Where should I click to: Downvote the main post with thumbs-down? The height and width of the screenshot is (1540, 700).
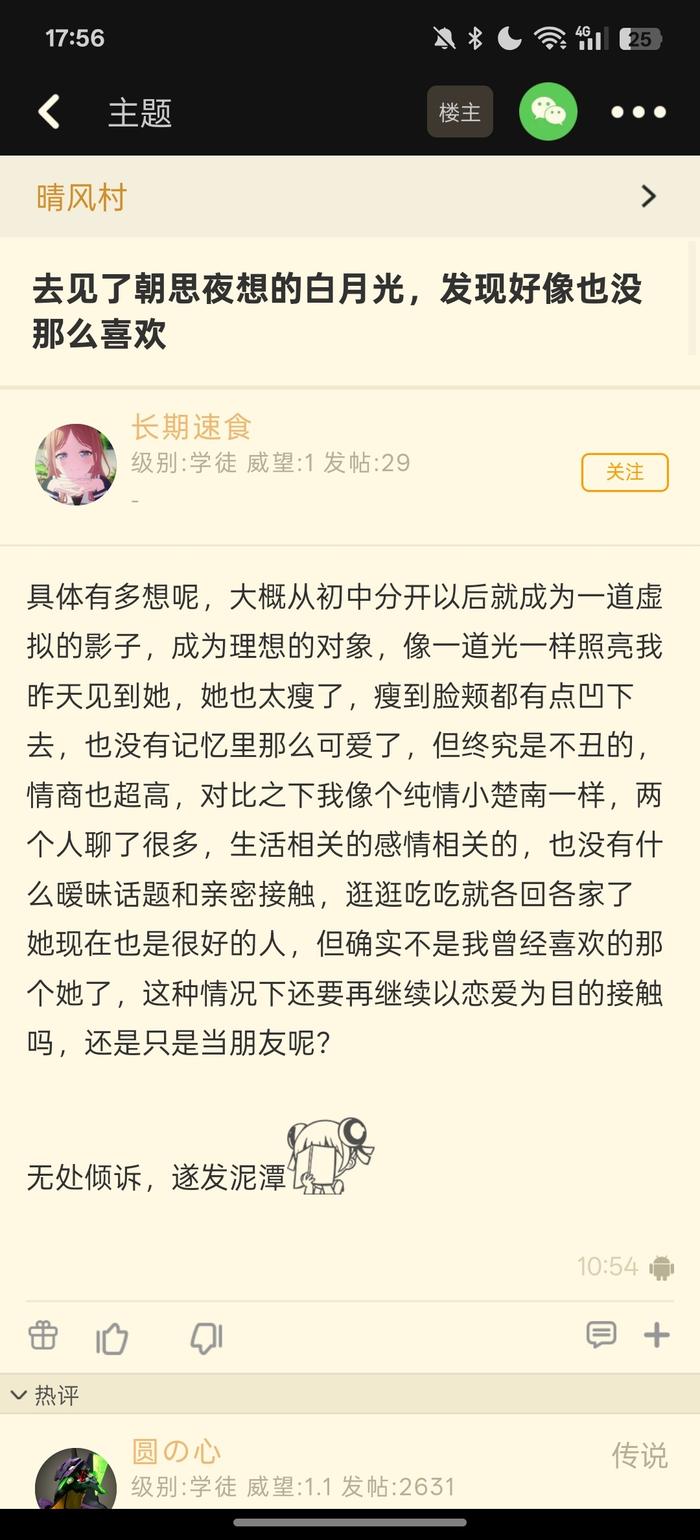point(206,1337)
